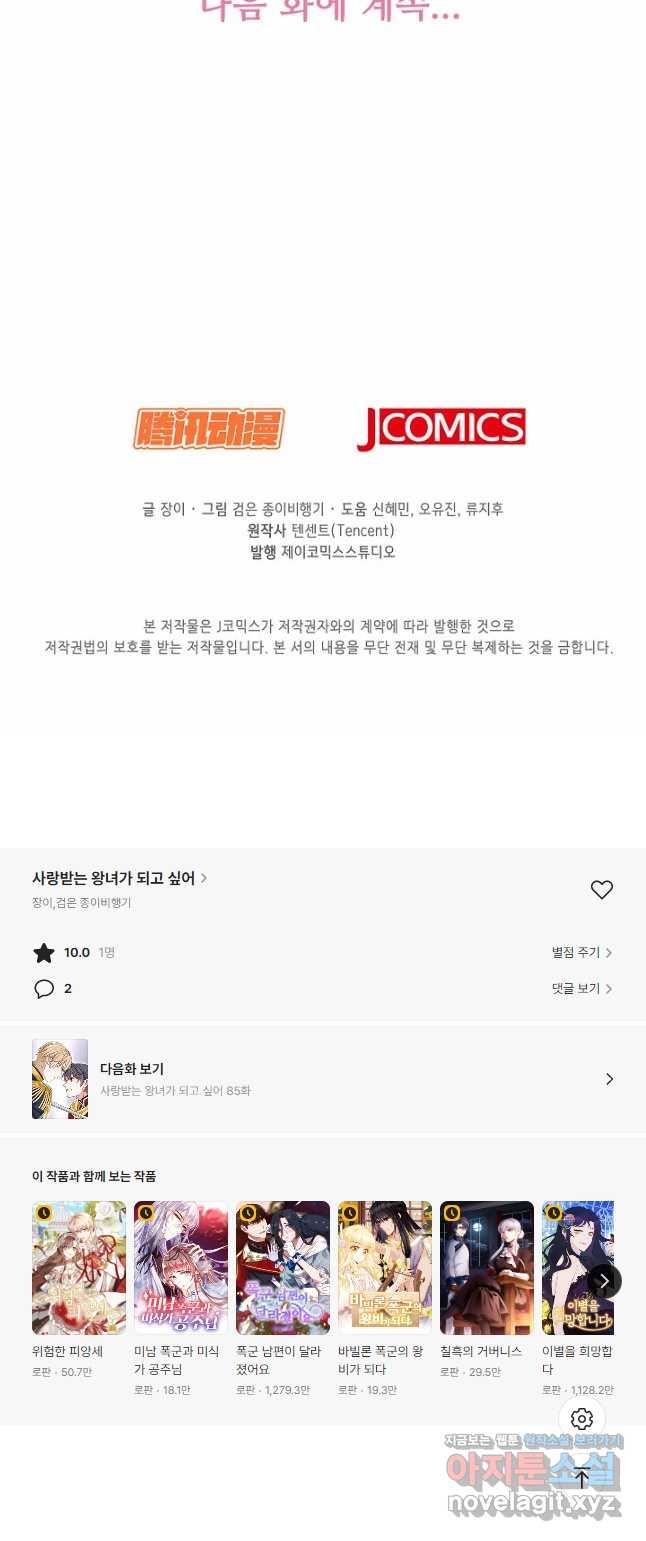This screenshot has height=1541, width=646.
Task: Open 폭군 남편이 달라졌어요 comic
Action: [283, 1267]
